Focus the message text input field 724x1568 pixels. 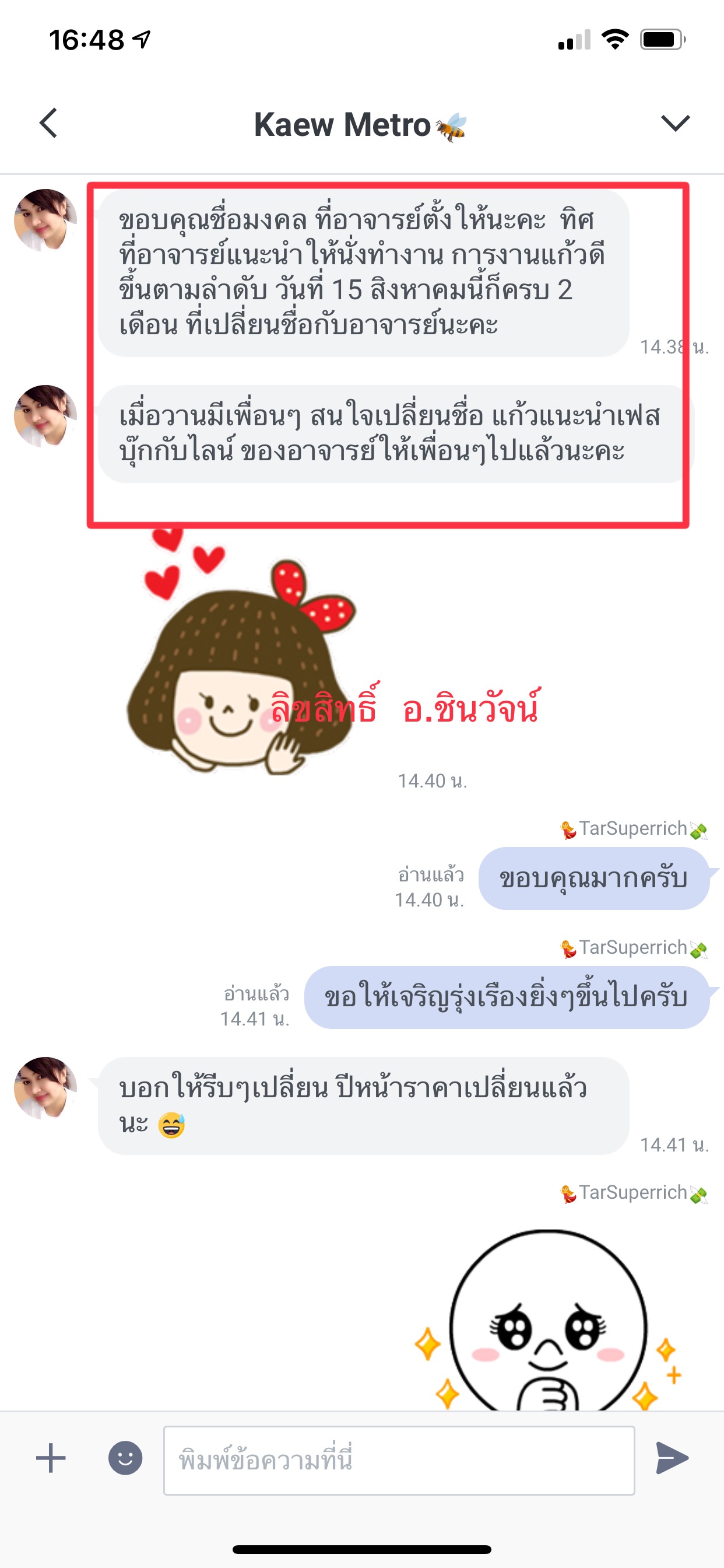(399, 1460)
